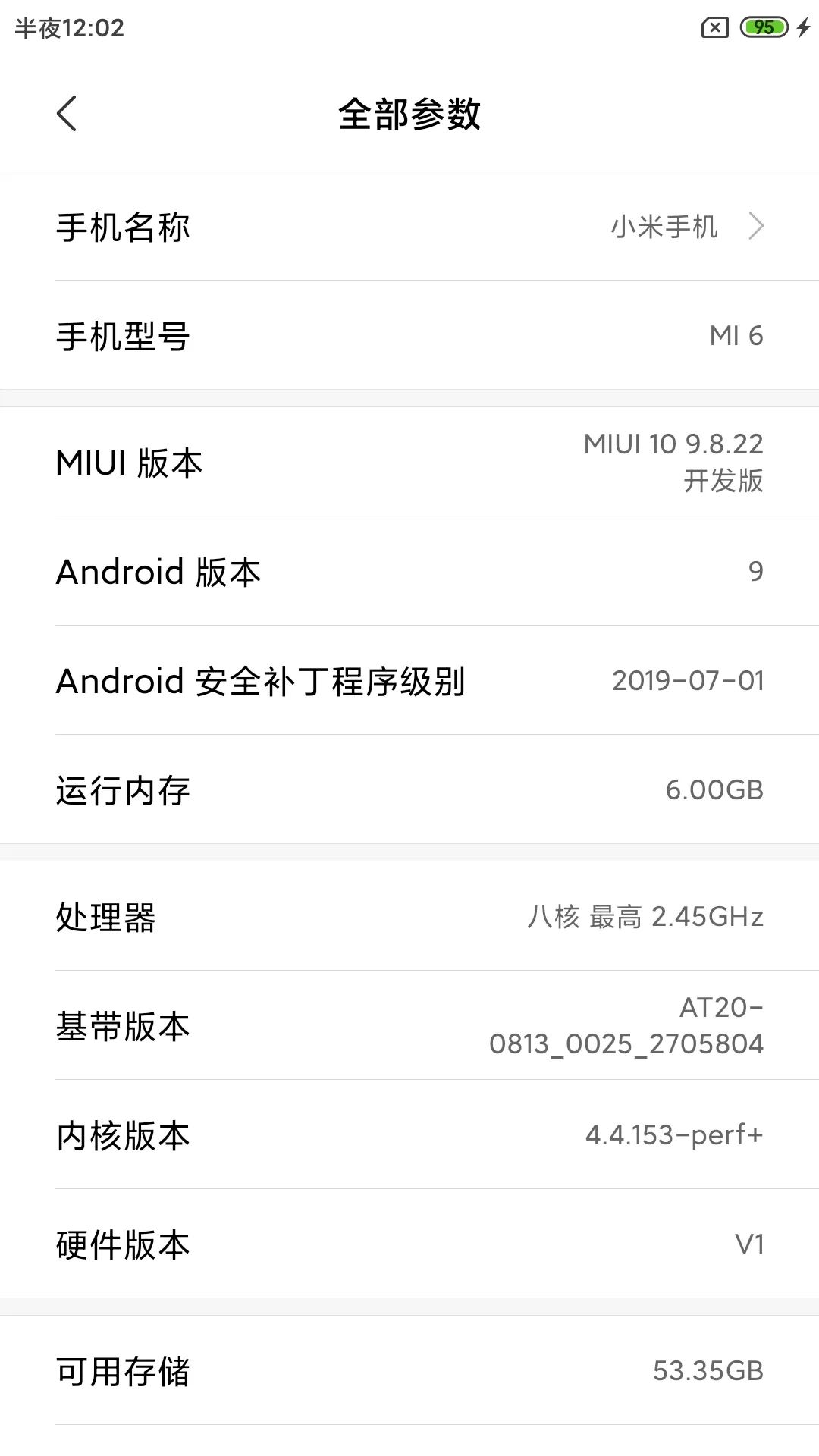Tap the 运行内存 6.00GB value
The height and width of the screenshot is (1456, 819).
714,789
